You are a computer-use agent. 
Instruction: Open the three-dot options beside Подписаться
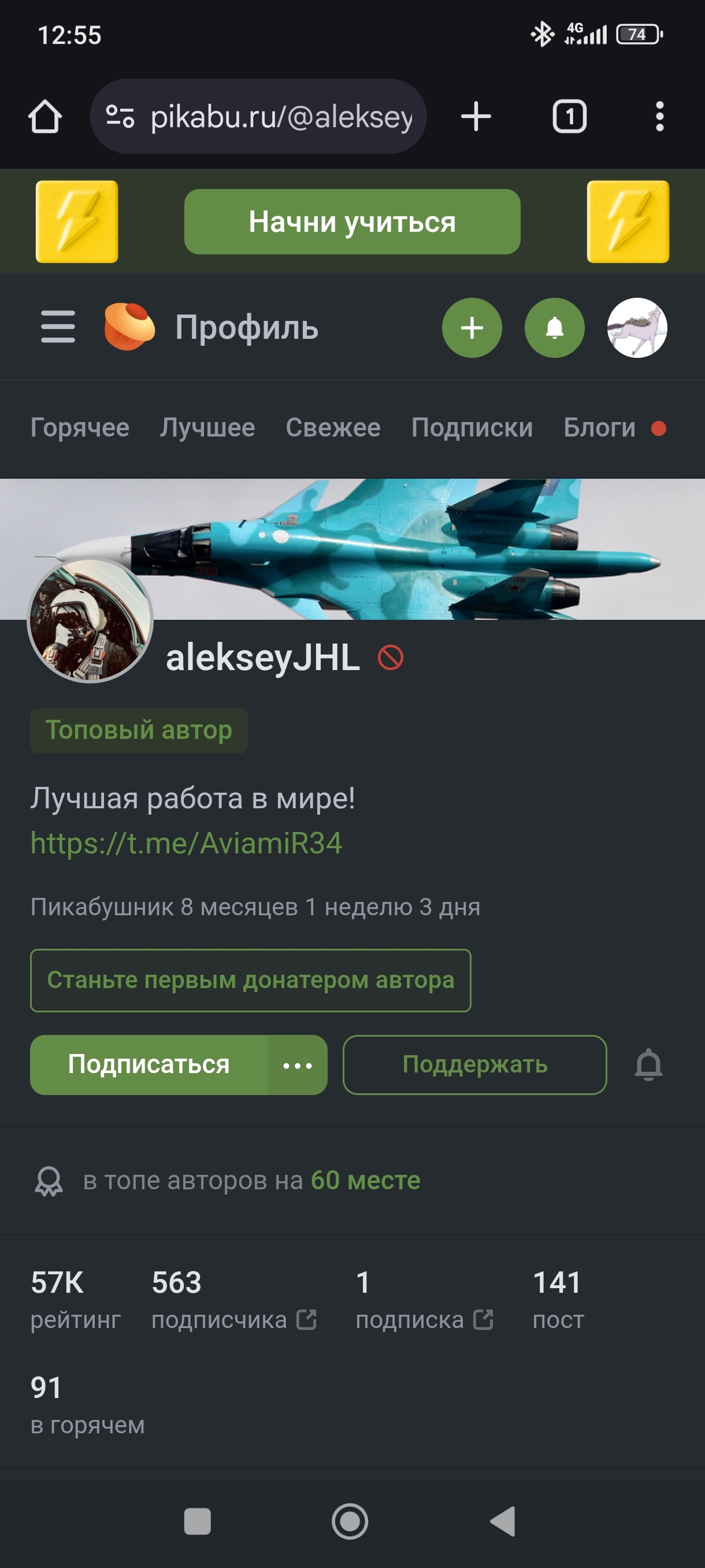pos(298,1065)
